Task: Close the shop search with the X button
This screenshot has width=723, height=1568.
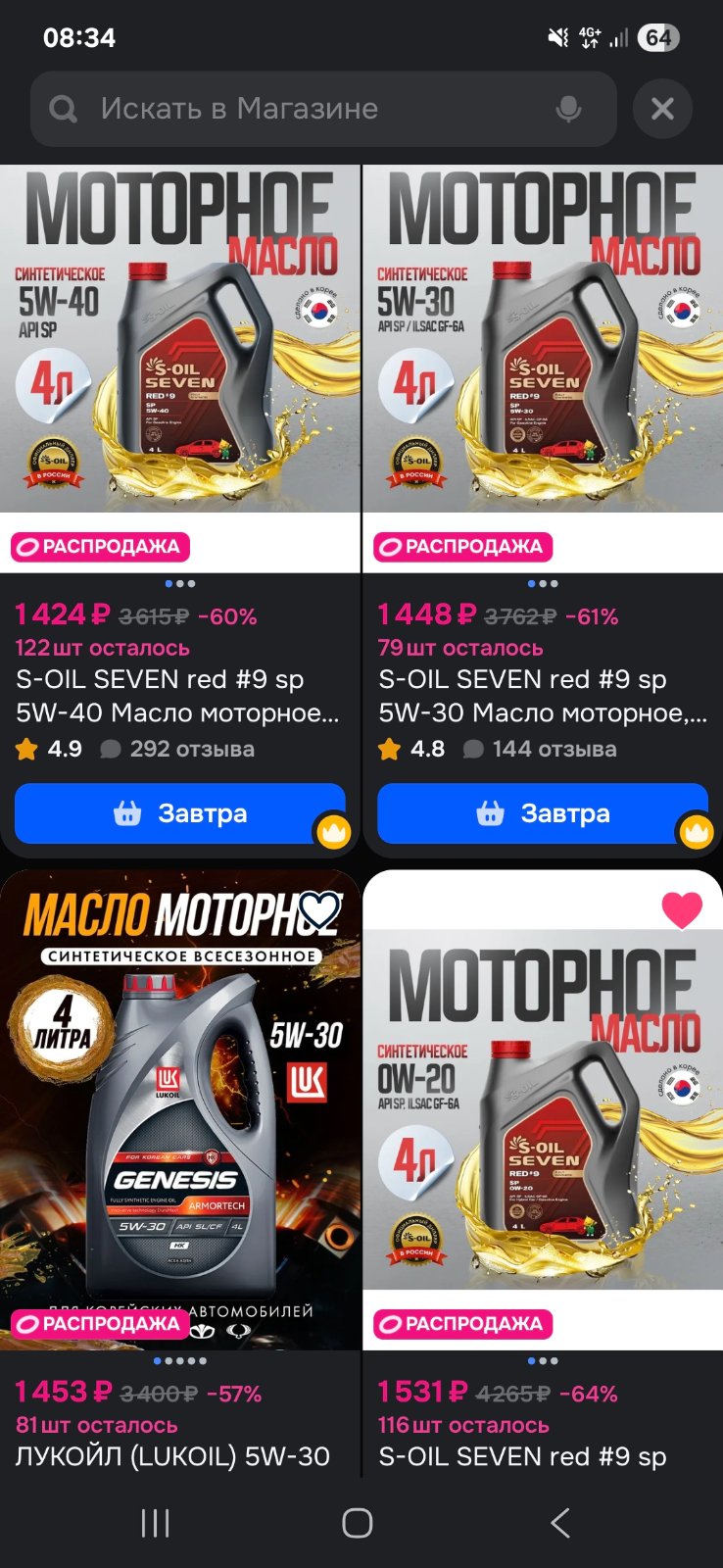Action: (x=662, y=109)
